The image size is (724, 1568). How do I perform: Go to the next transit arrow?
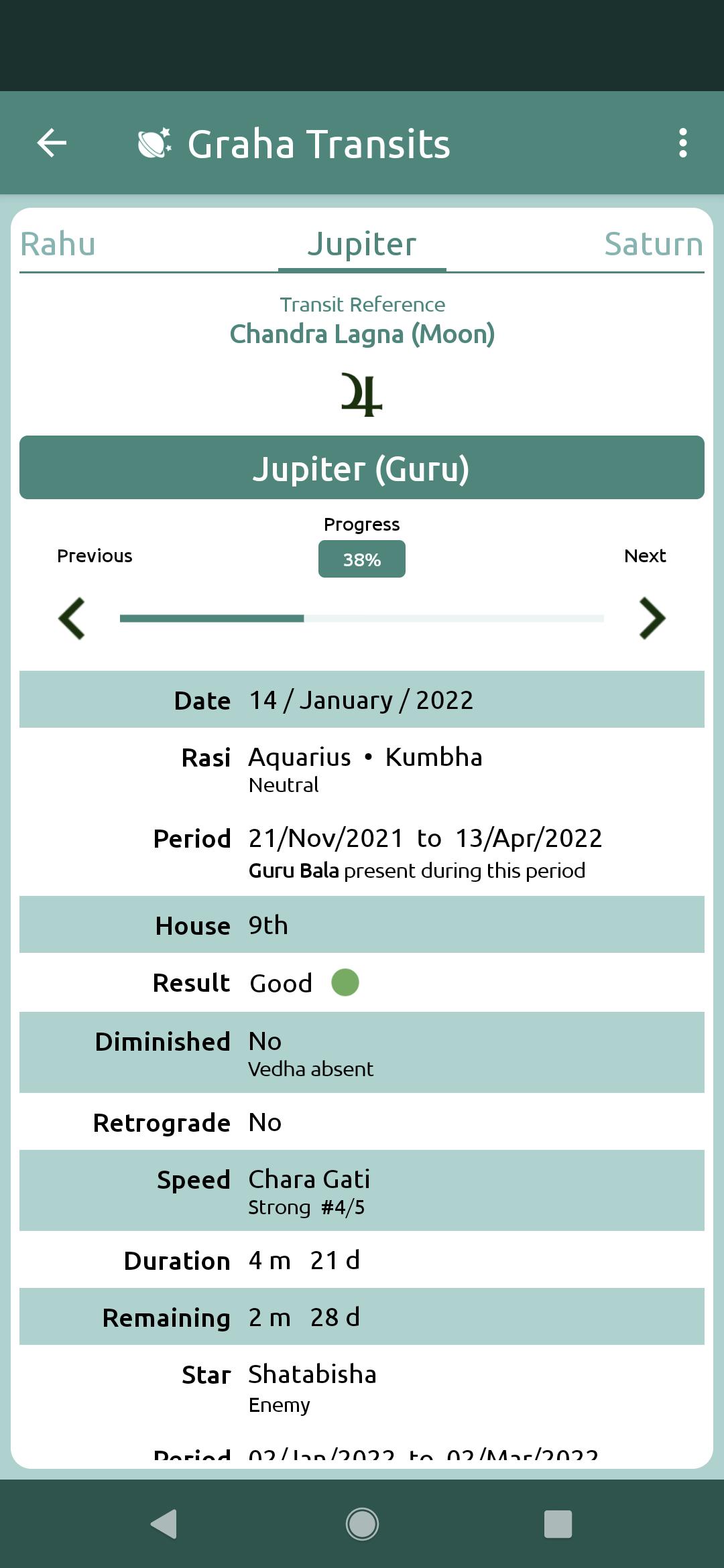pyautogui.click(x=652, y=618)
